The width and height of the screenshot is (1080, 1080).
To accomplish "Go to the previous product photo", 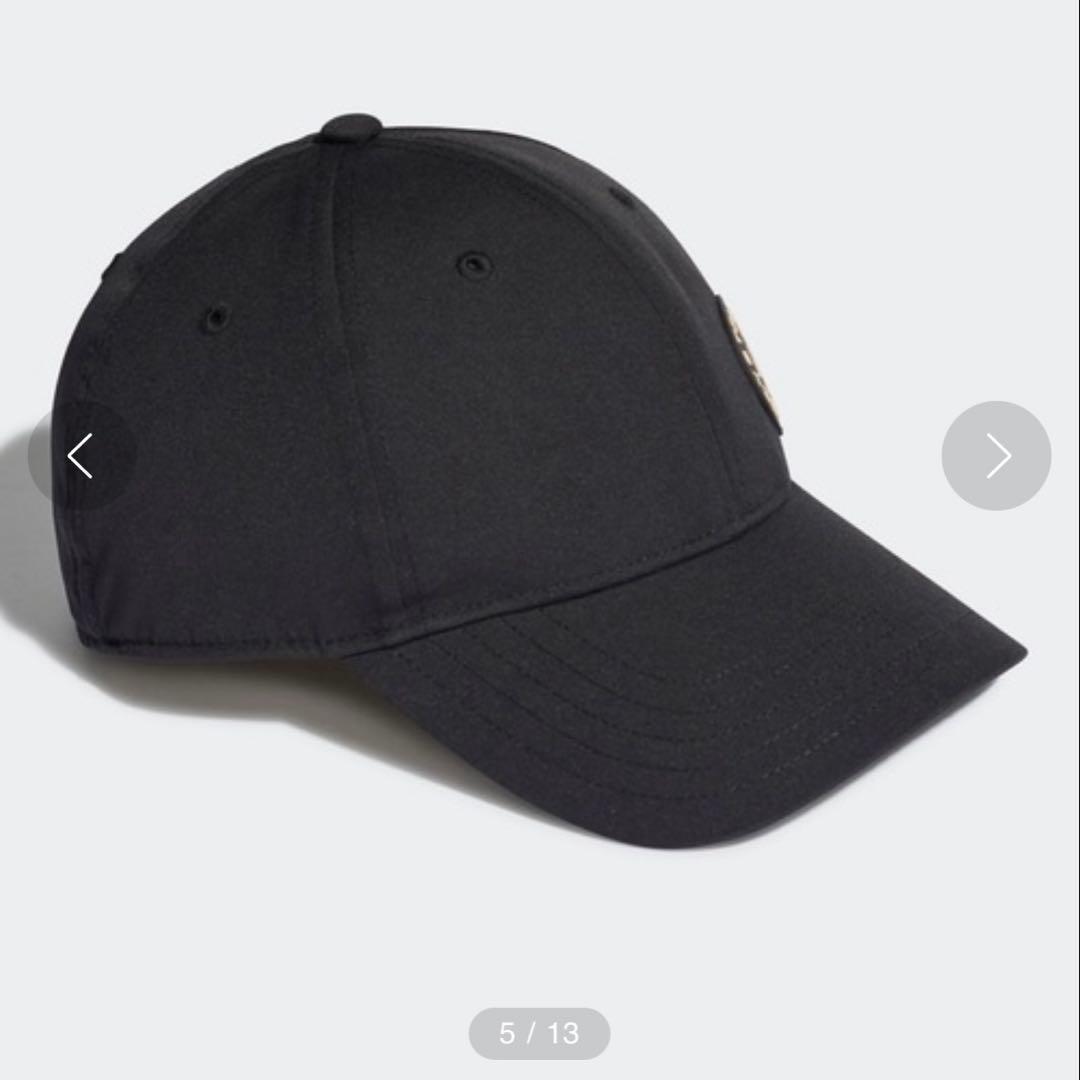I will 81,456.
